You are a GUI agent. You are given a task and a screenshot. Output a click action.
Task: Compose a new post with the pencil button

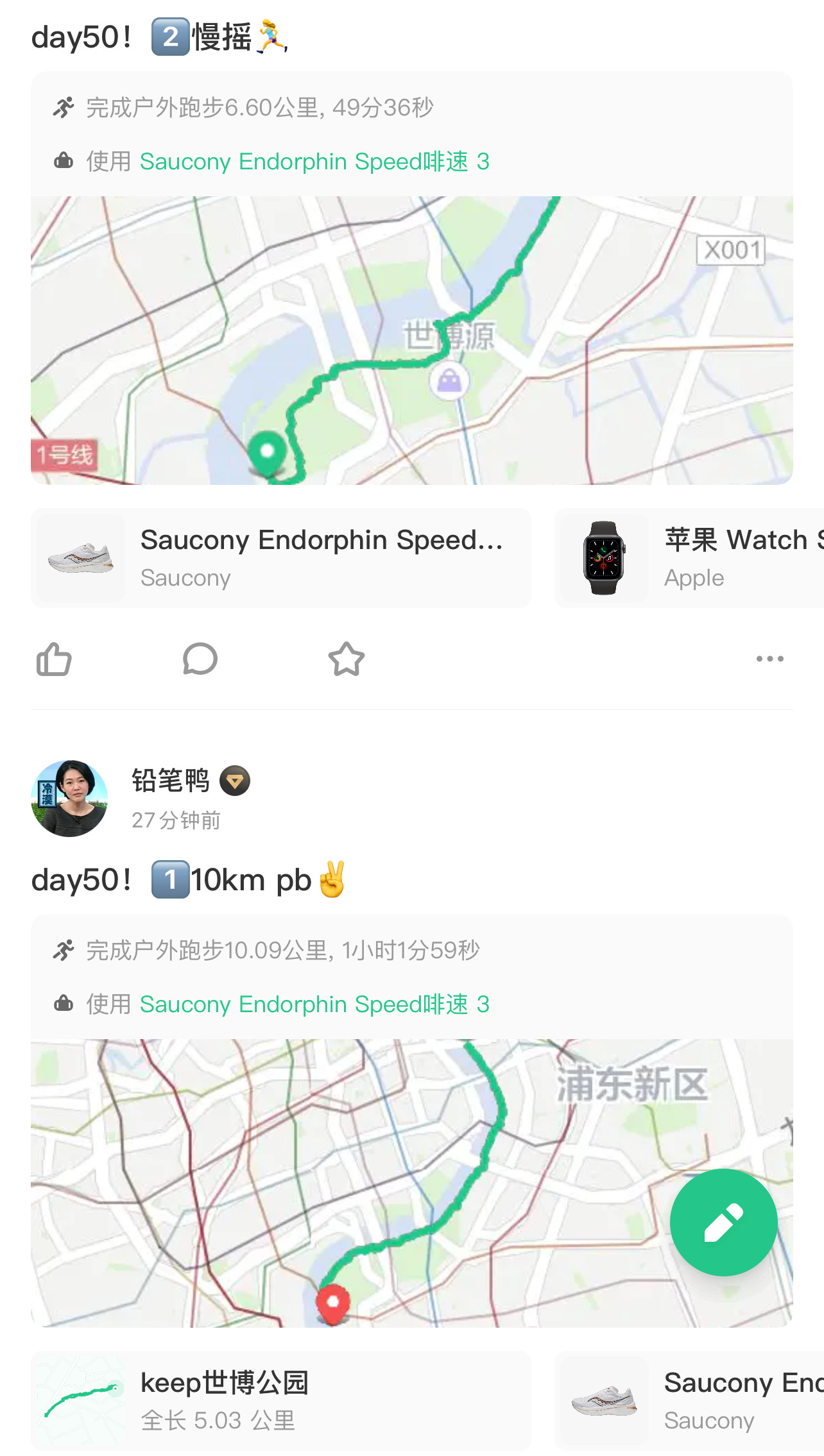724,1223
